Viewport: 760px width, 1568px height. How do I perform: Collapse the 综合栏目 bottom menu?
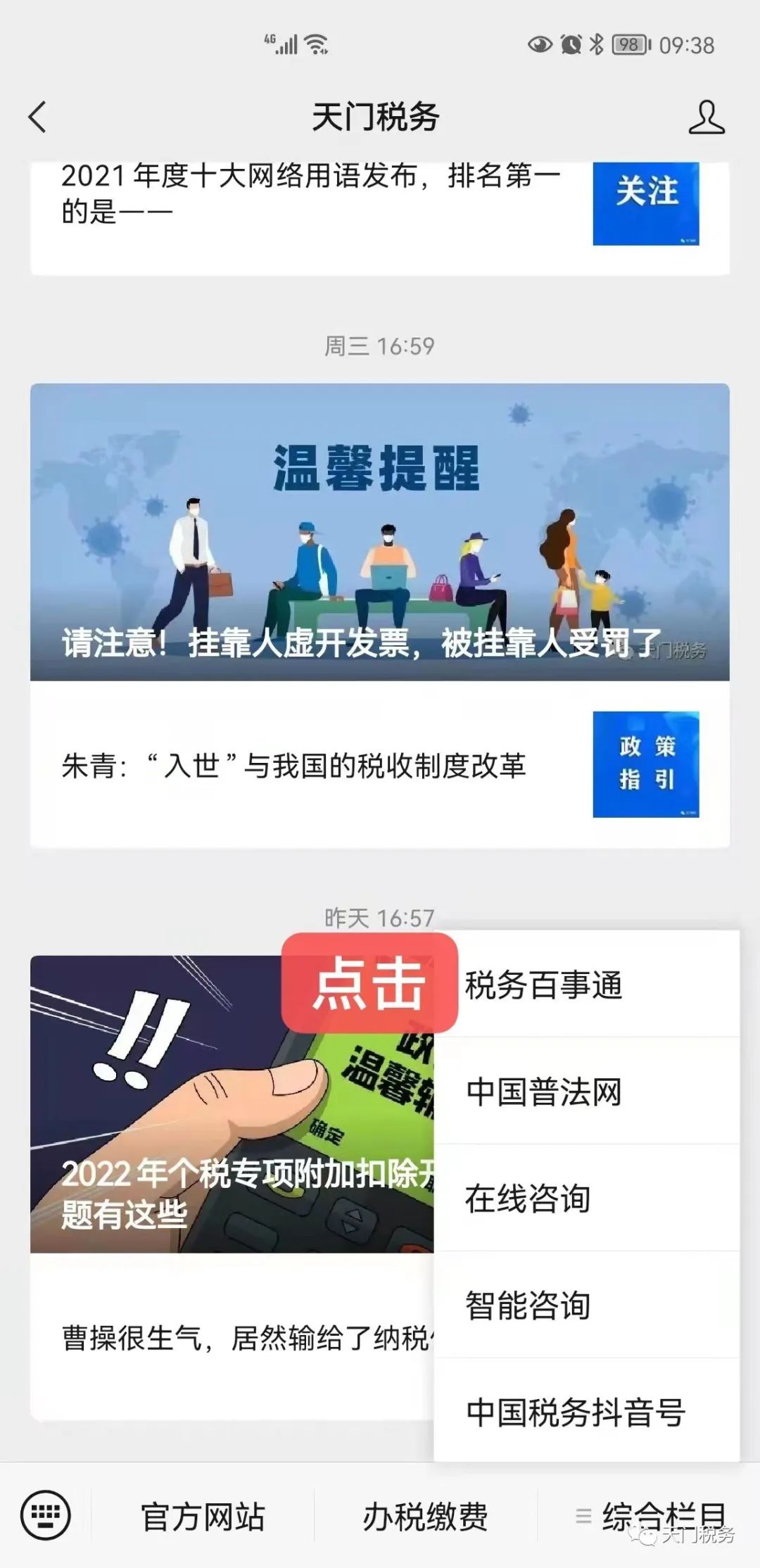(x=651, y=1515)
